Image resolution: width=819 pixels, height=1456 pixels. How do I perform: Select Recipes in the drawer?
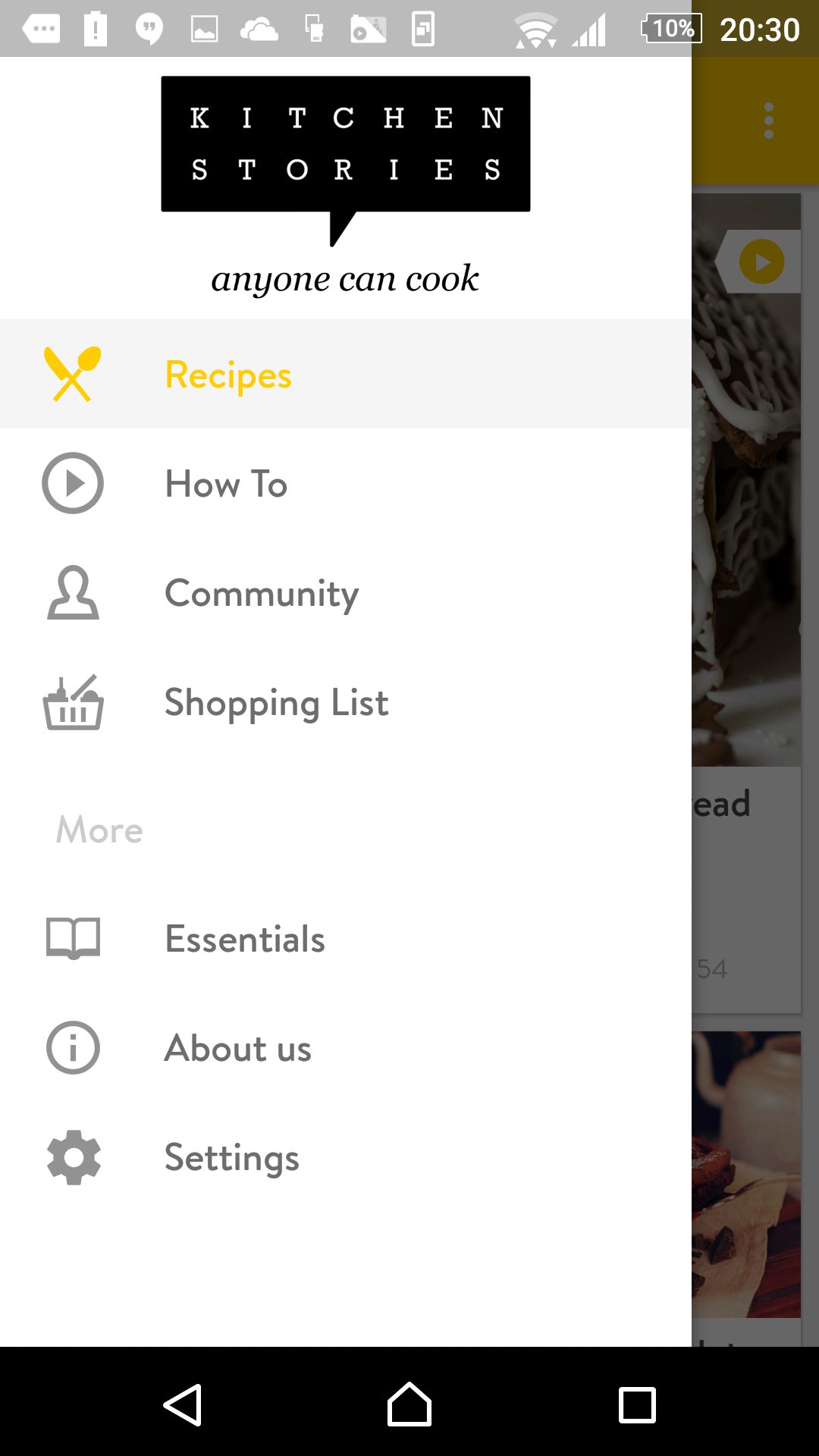tap(345, 374)
